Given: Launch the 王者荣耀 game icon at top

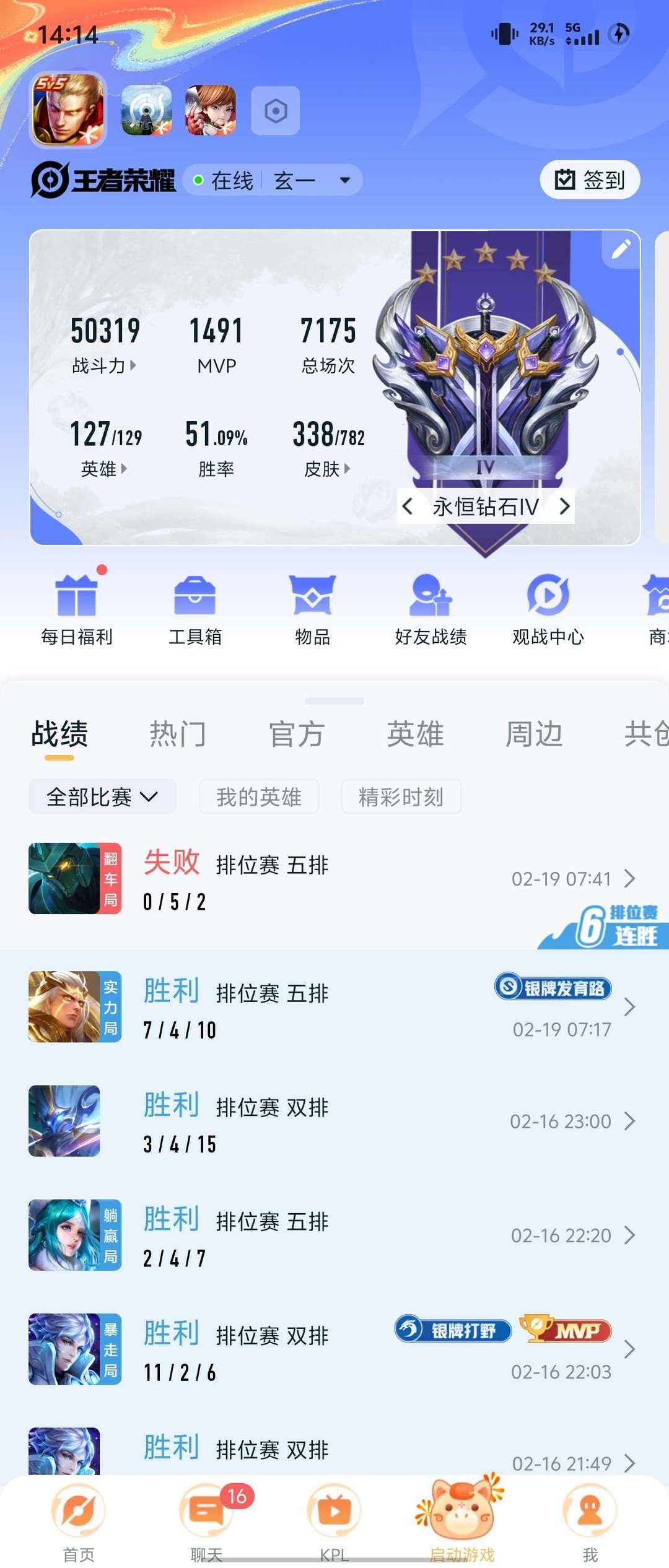Looking at the screenshot, I should pos(68,109).
